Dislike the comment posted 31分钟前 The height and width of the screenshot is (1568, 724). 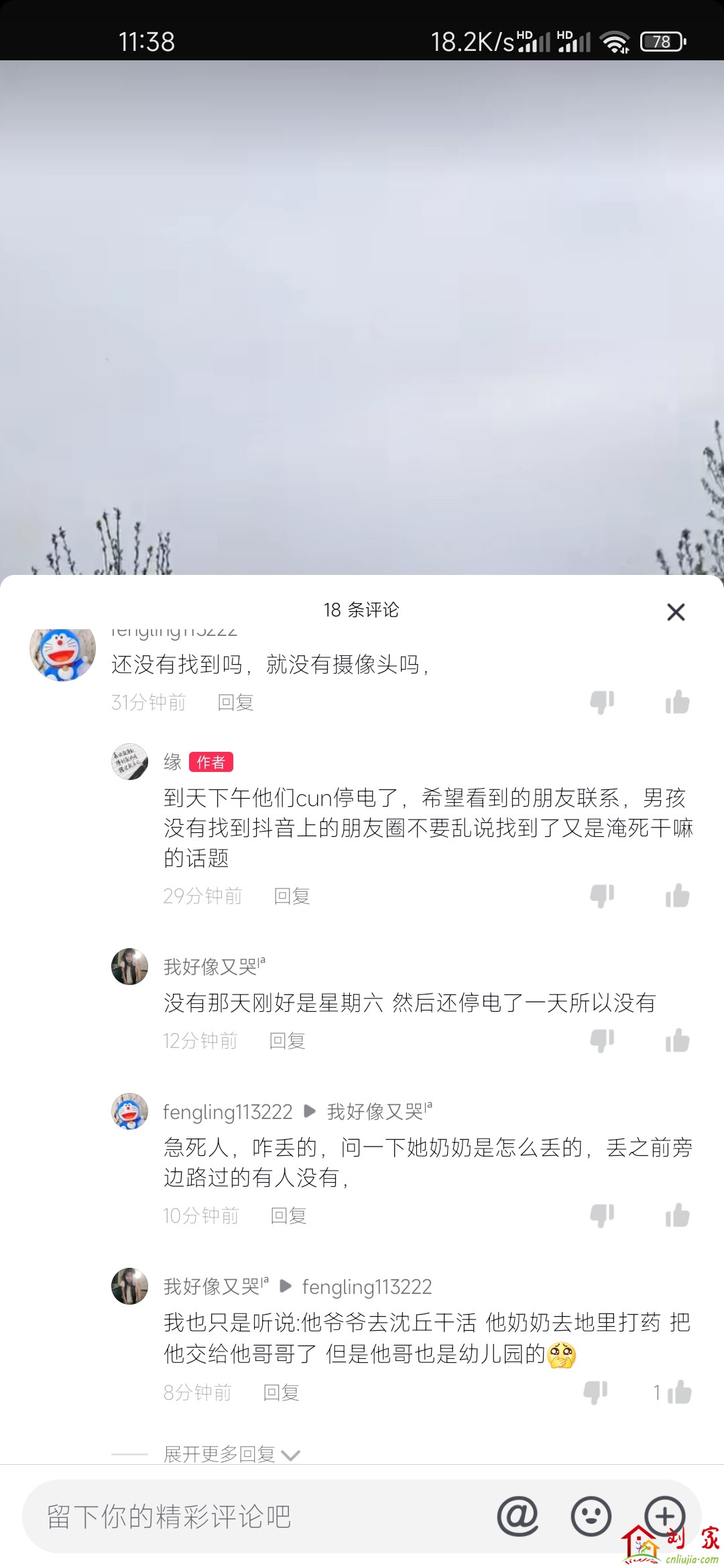[602, 702]
